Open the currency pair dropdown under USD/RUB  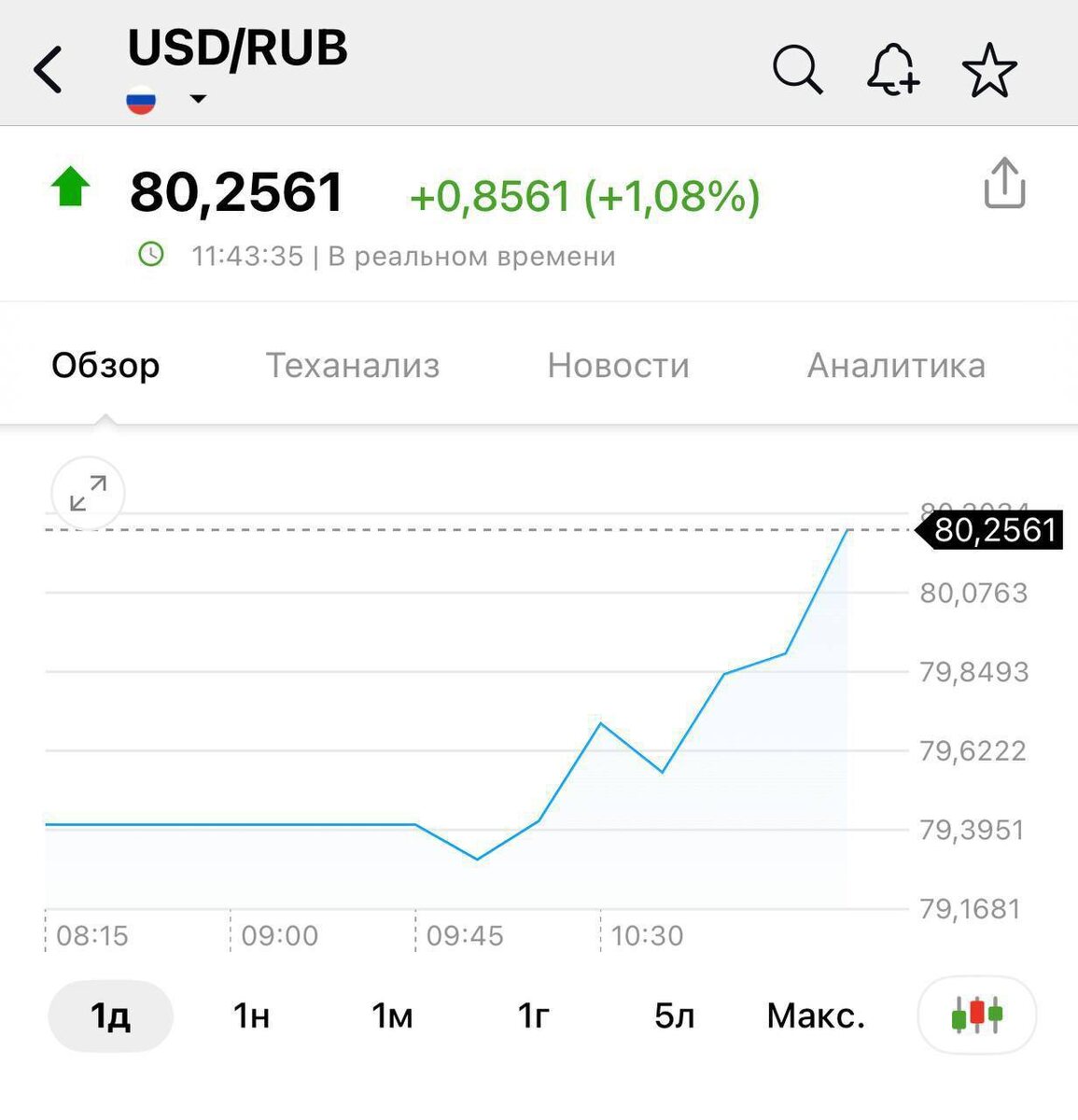(x=197, y=99)
